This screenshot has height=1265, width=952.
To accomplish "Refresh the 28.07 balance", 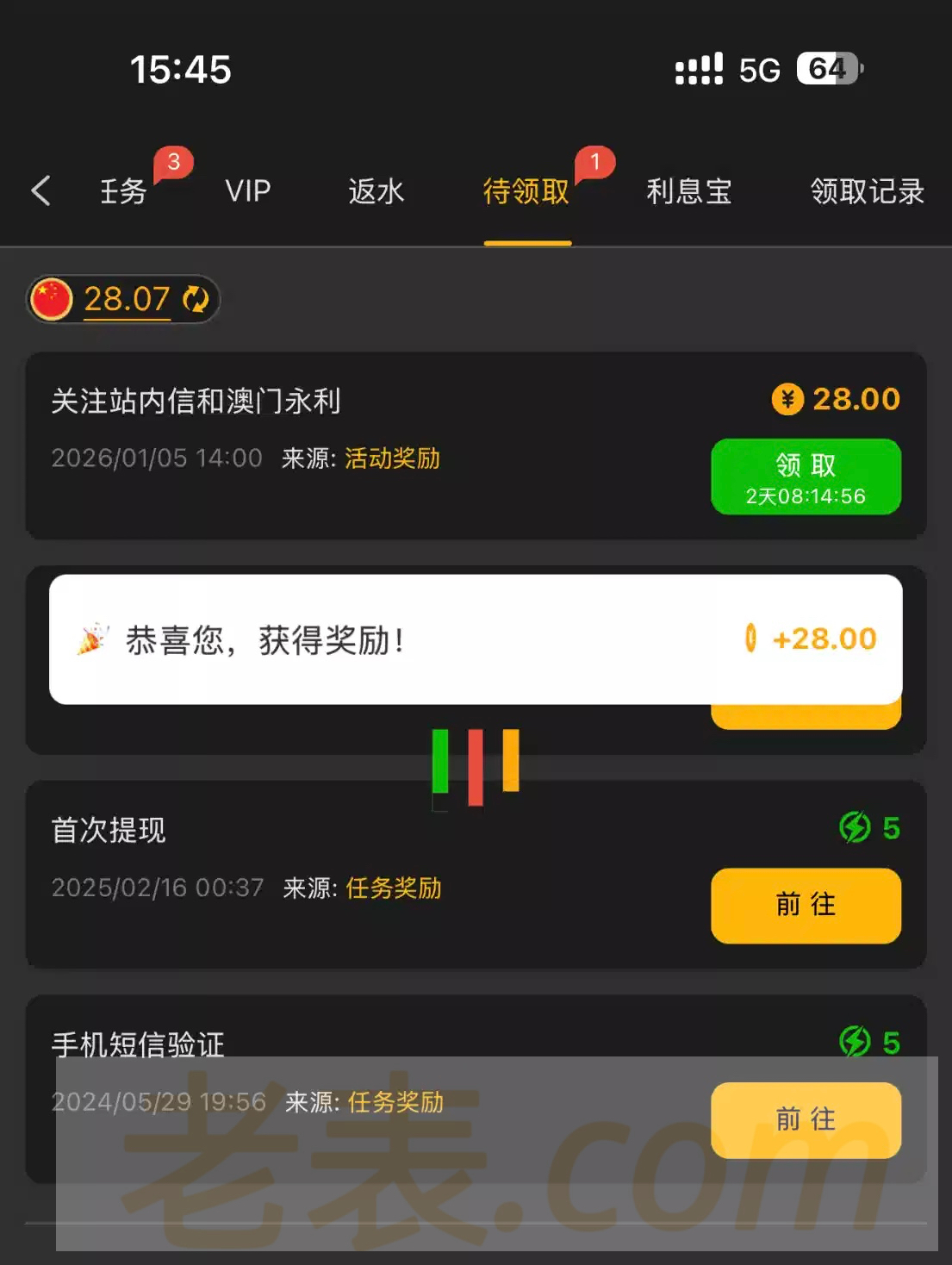I will coord(196,299).
